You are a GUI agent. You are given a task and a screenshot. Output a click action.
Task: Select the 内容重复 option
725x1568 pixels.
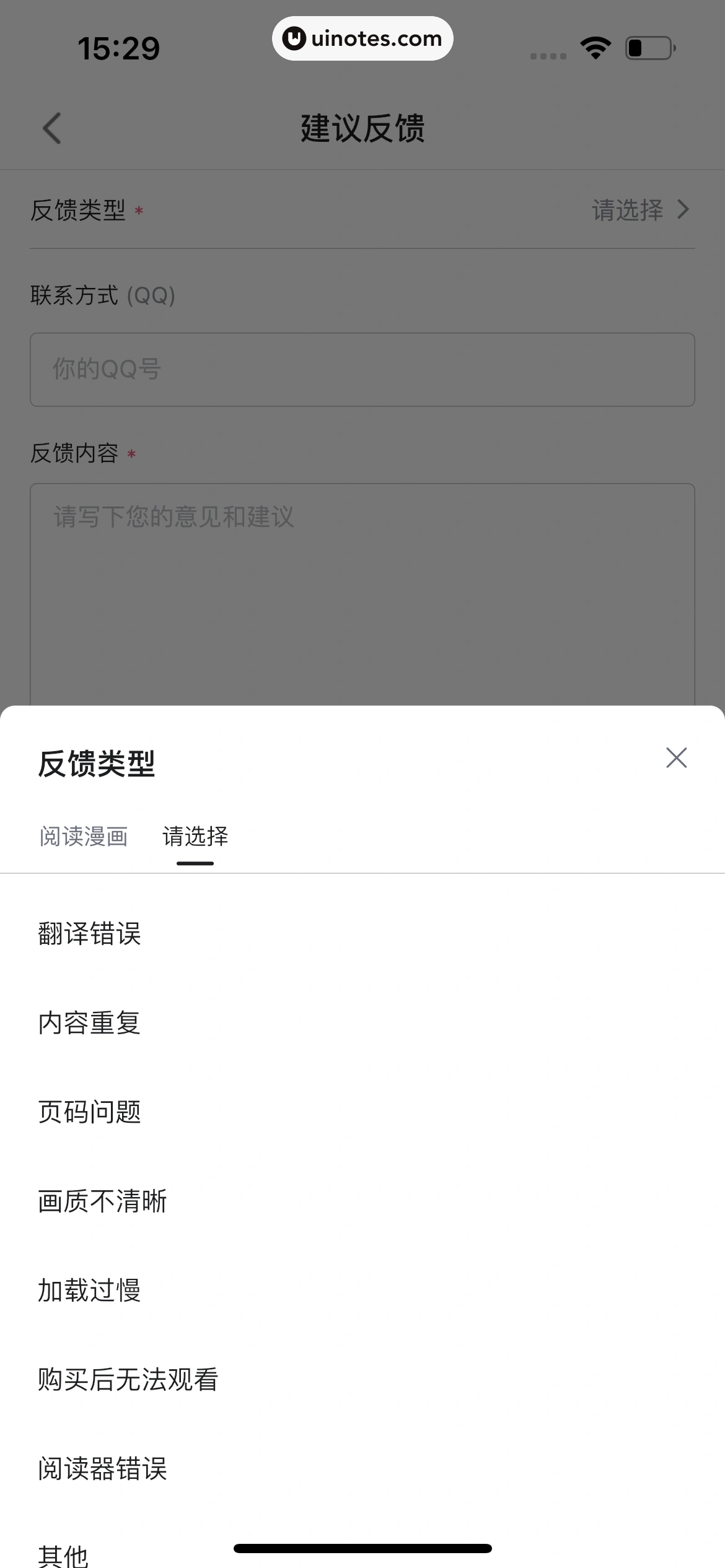(90, 1022)
